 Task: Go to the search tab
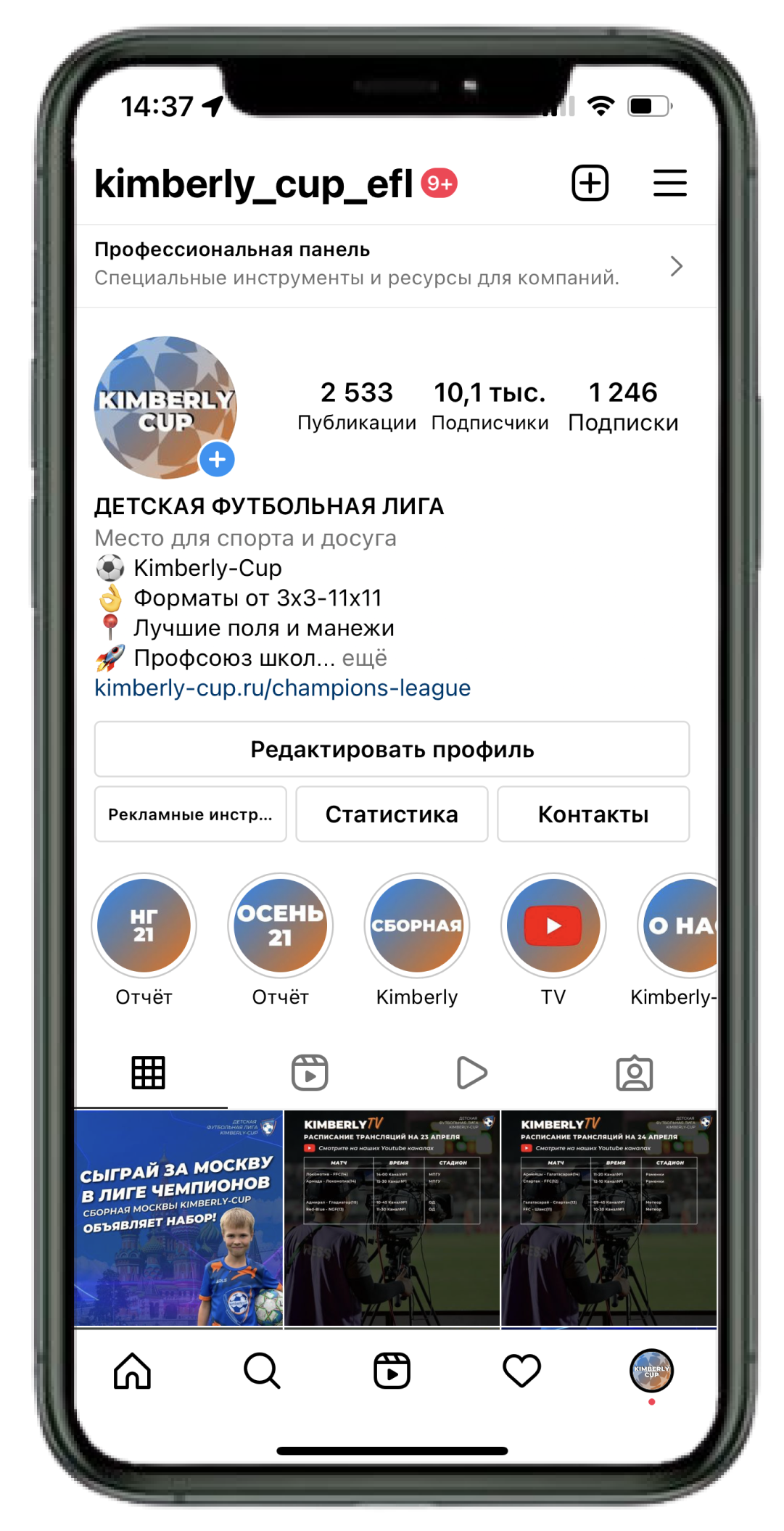click(262, 1371)
